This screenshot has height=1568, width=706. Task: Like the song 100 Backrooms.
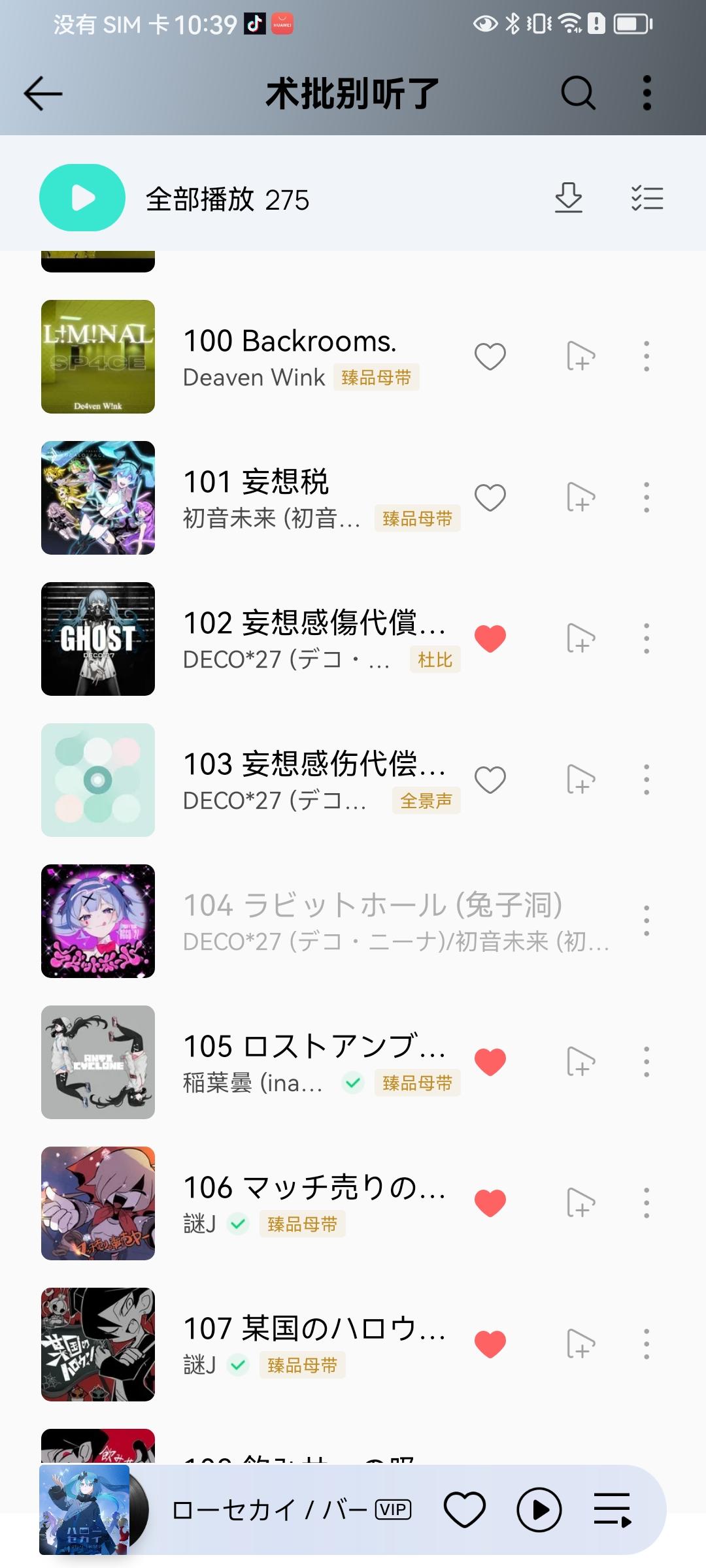point(490,357)
